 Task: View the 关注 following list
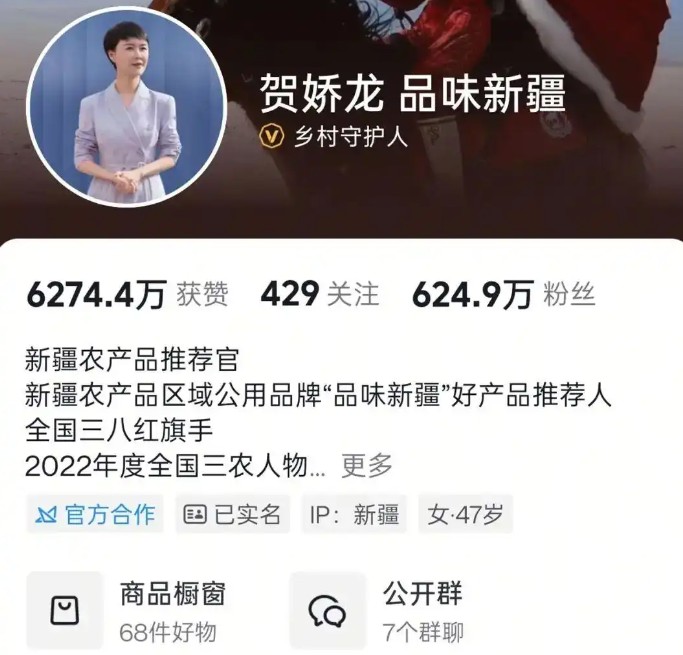pyautogui.click(x=320, y=294)
